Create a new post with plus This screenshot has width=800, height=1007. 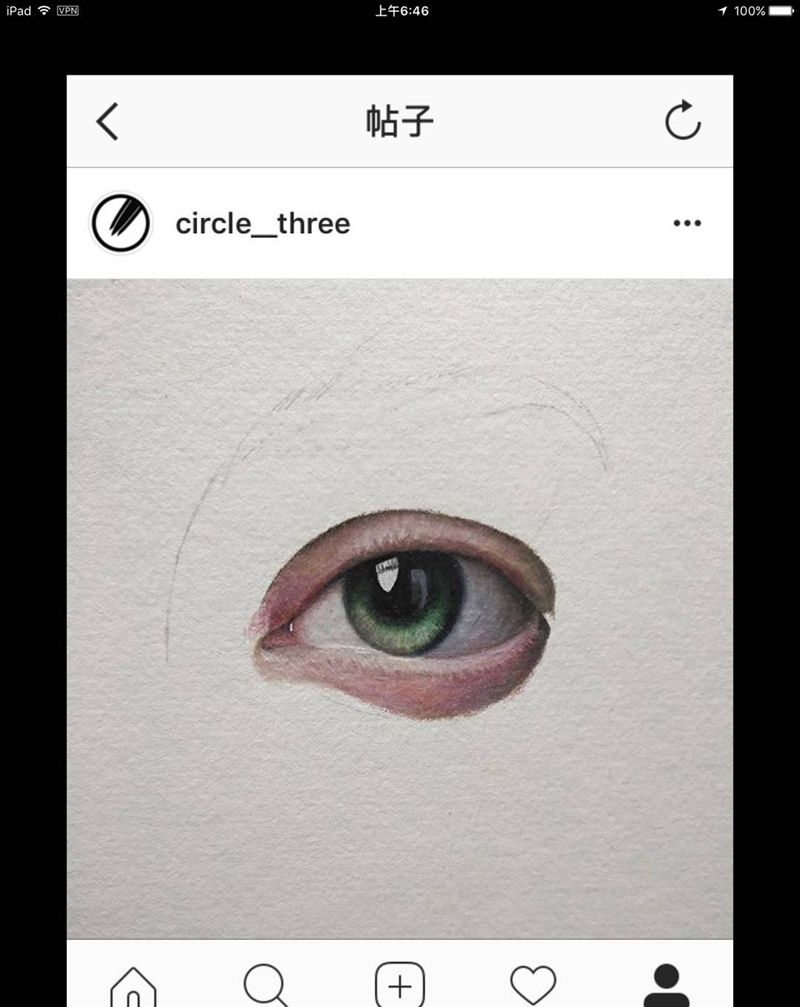point(400,985)
